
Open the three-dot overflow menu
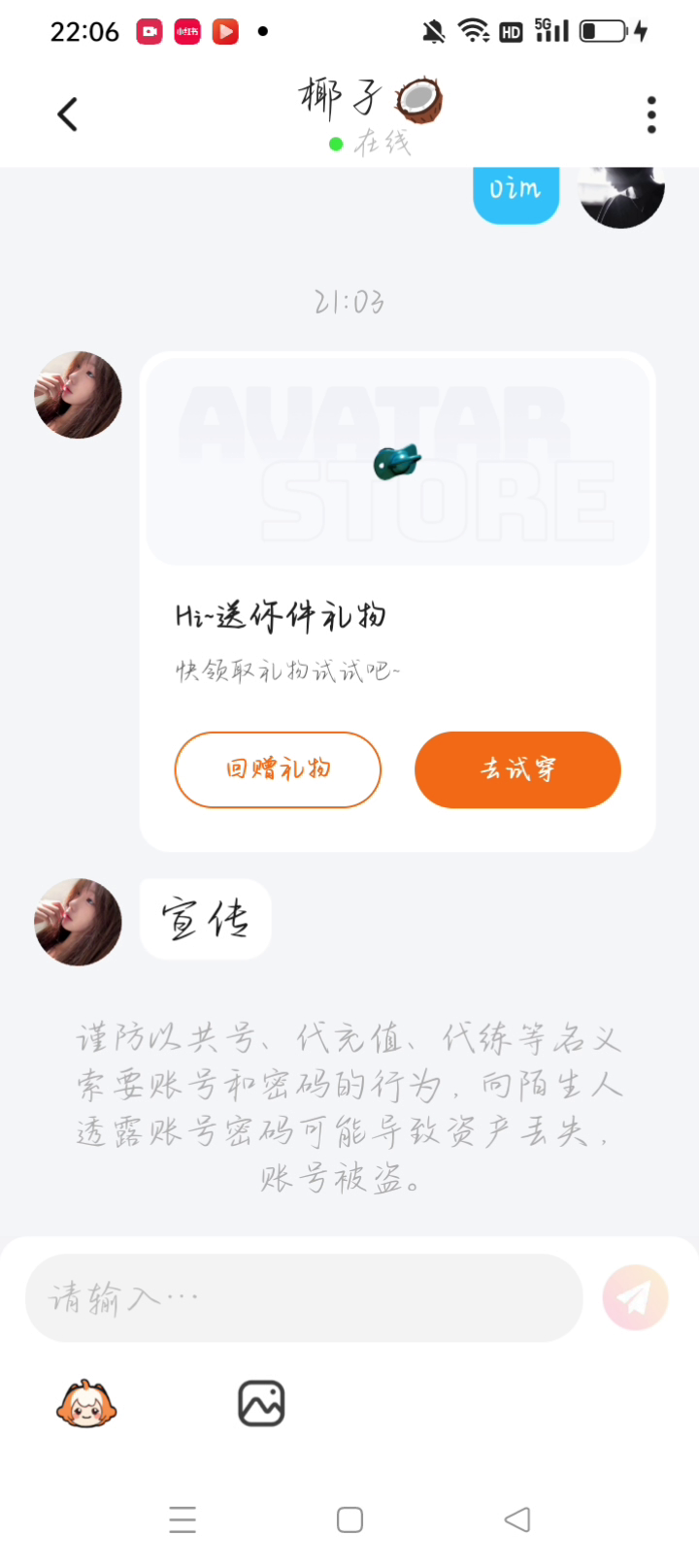651,114
